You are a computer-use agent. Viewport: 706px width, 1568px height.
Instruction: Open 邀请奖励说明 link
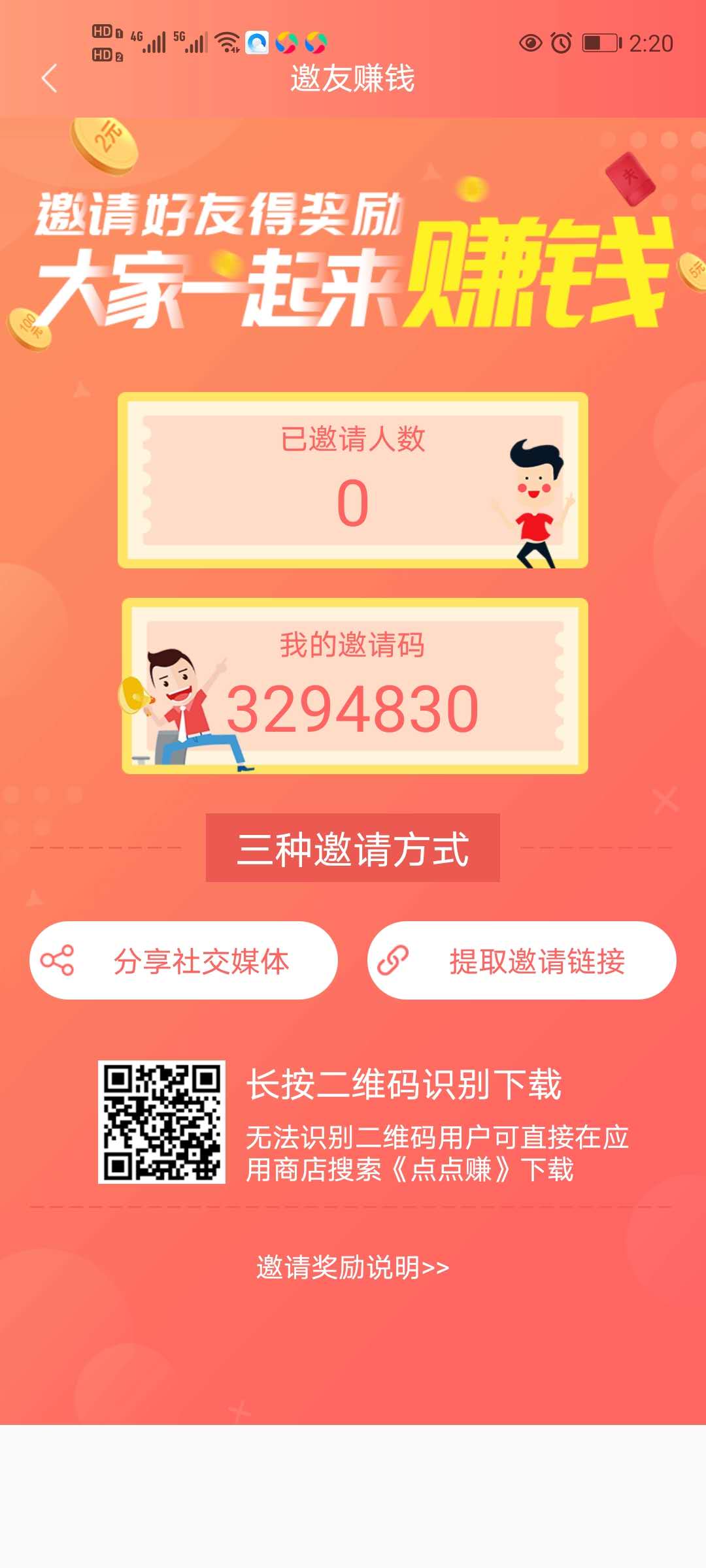click(x=352, y=1268)
